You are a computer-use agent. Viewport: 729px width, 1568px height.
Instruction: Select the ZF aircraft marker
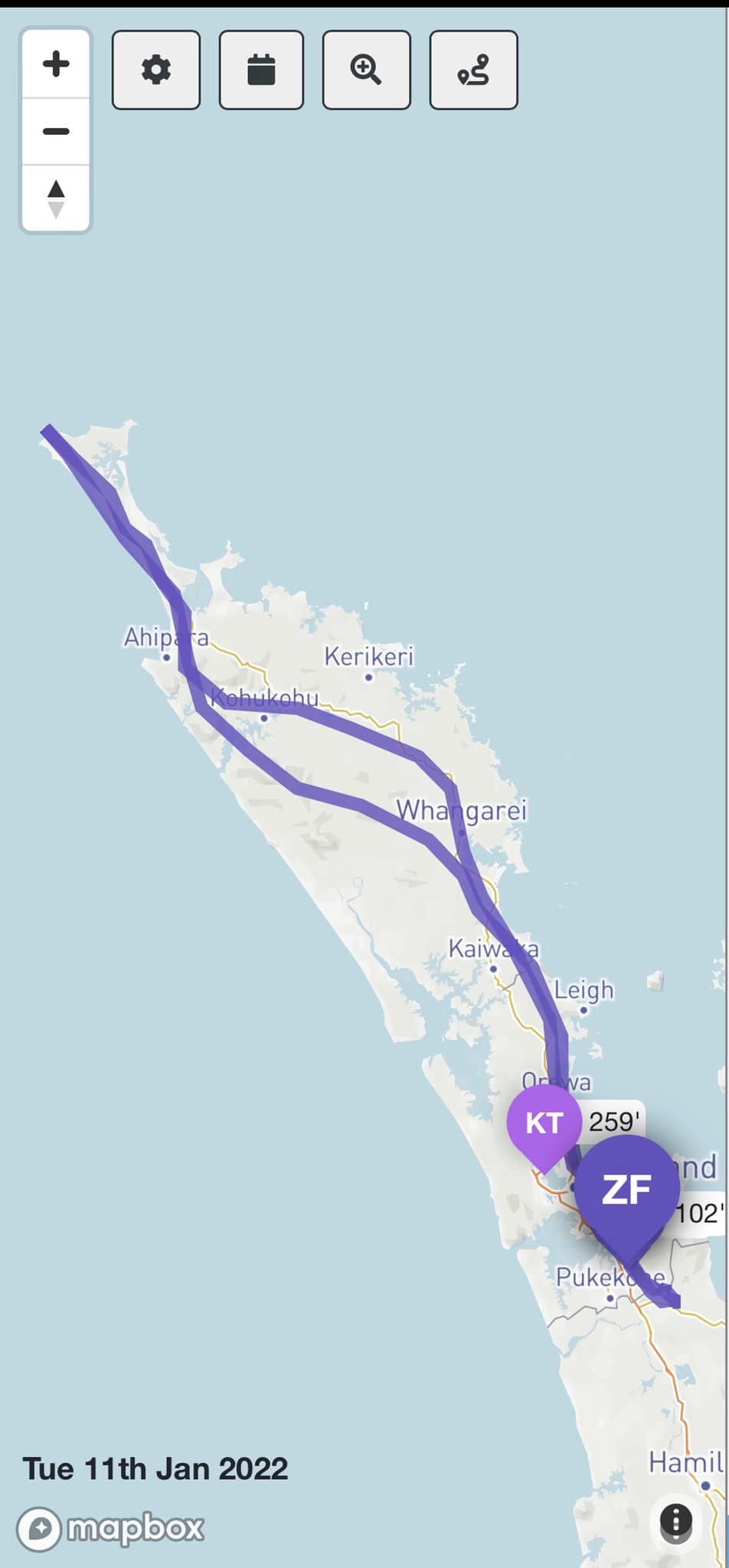coord(626,1190)
